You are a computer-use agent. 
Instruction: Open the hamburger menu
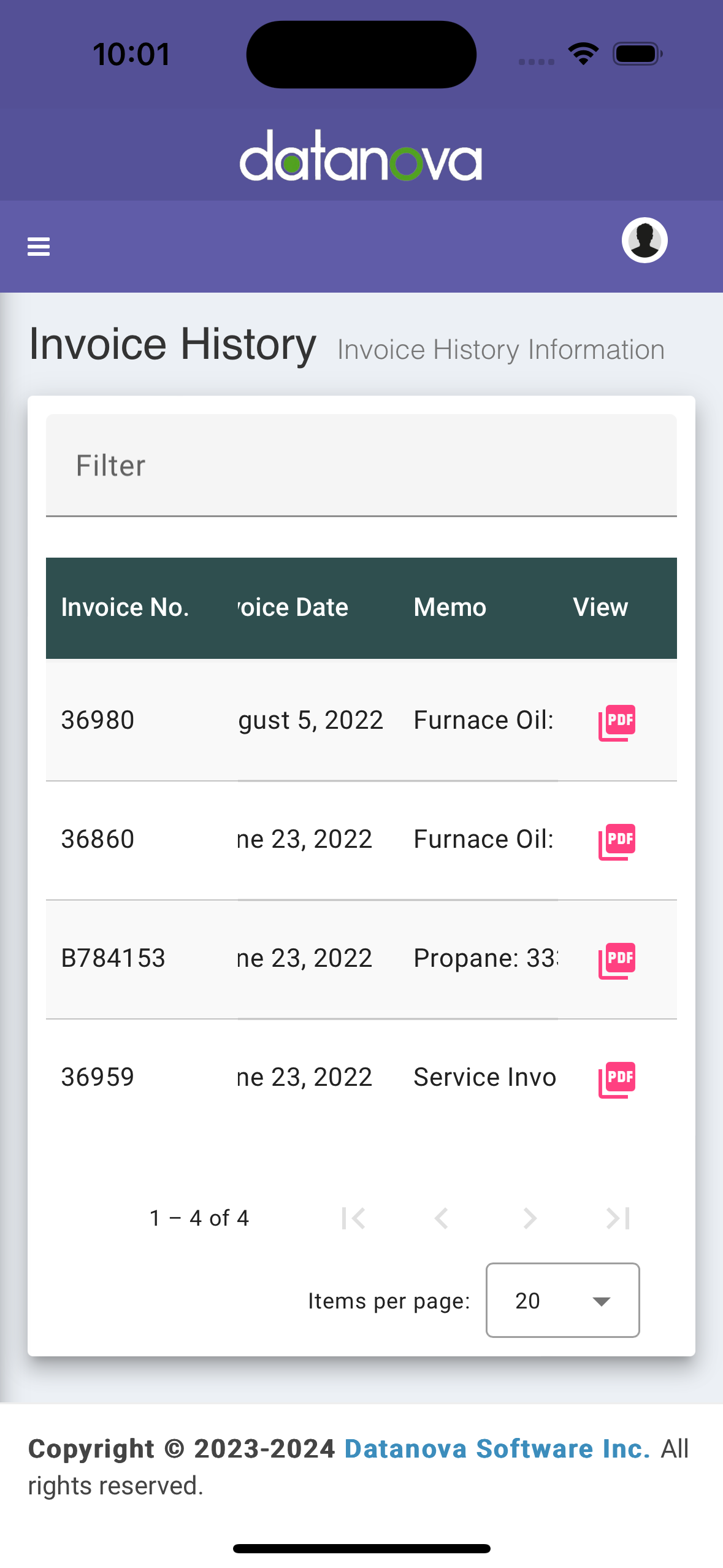(x=39, y=247)
